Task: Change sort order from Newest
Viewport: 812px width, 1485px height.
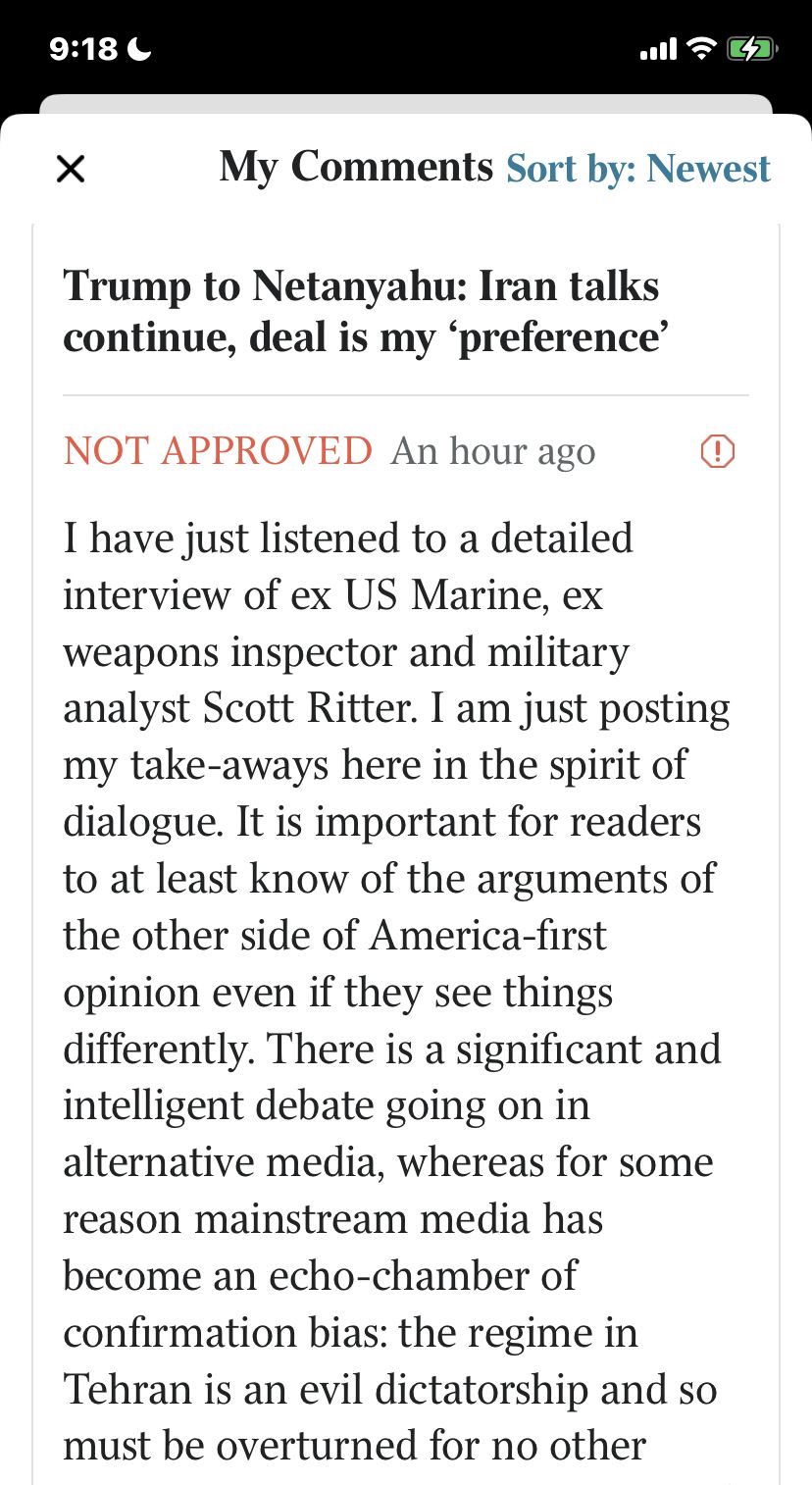Action: 638,169
